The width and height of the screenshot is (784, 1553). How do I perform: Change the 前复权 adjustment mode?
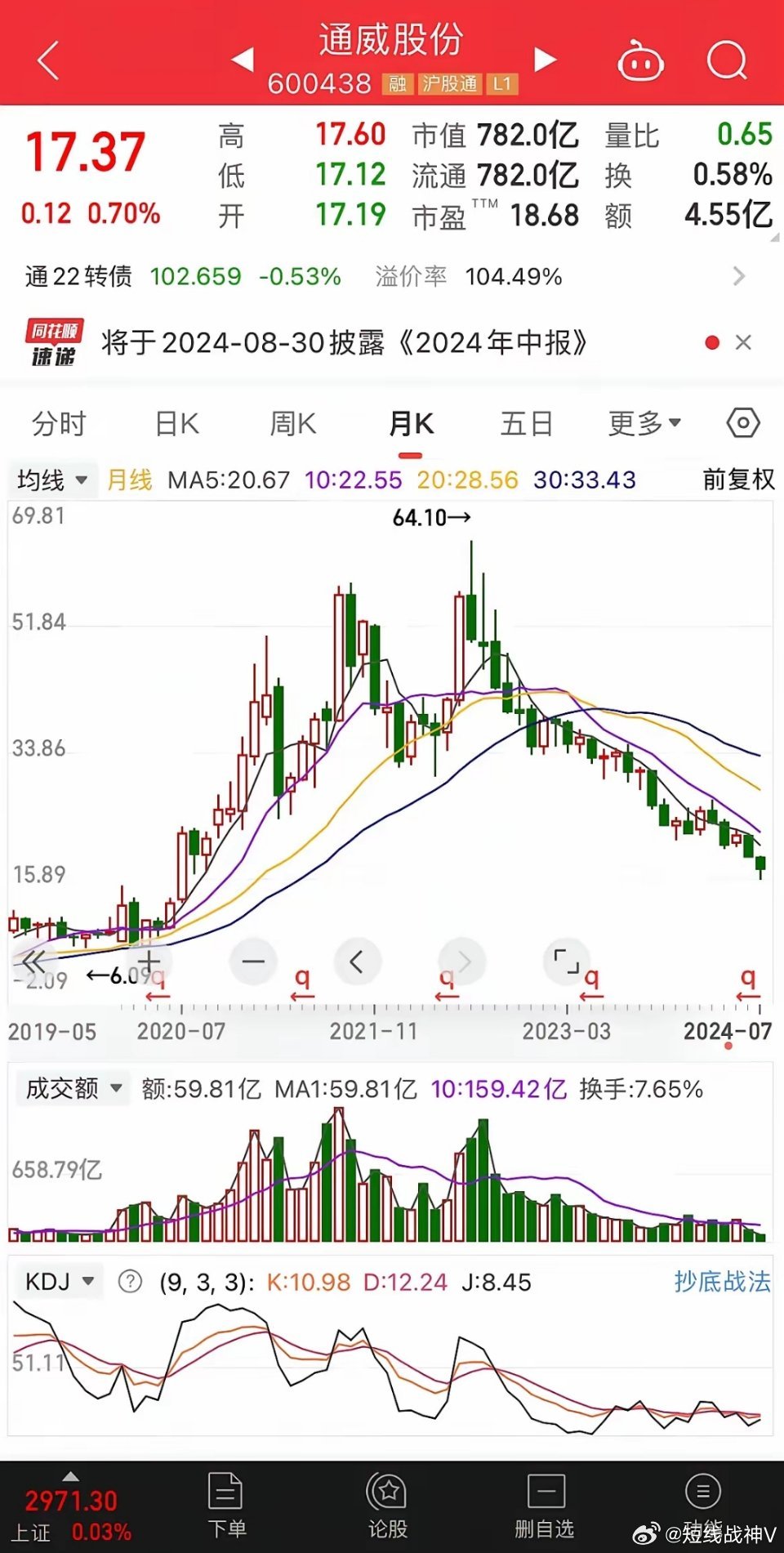click(738, 480)
